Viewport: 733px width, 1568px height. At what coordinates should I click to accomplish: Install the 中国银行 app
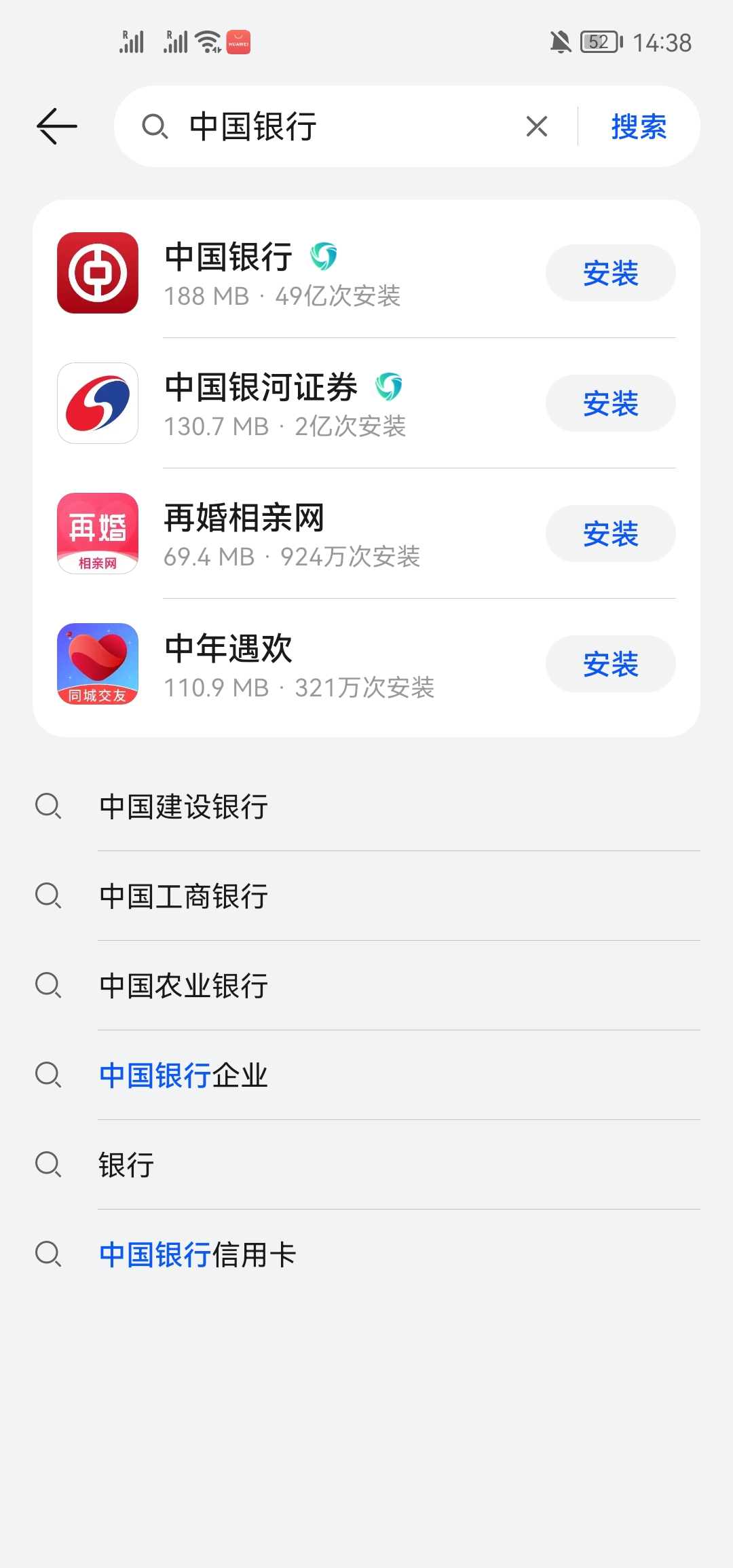(x=610, y=273)
